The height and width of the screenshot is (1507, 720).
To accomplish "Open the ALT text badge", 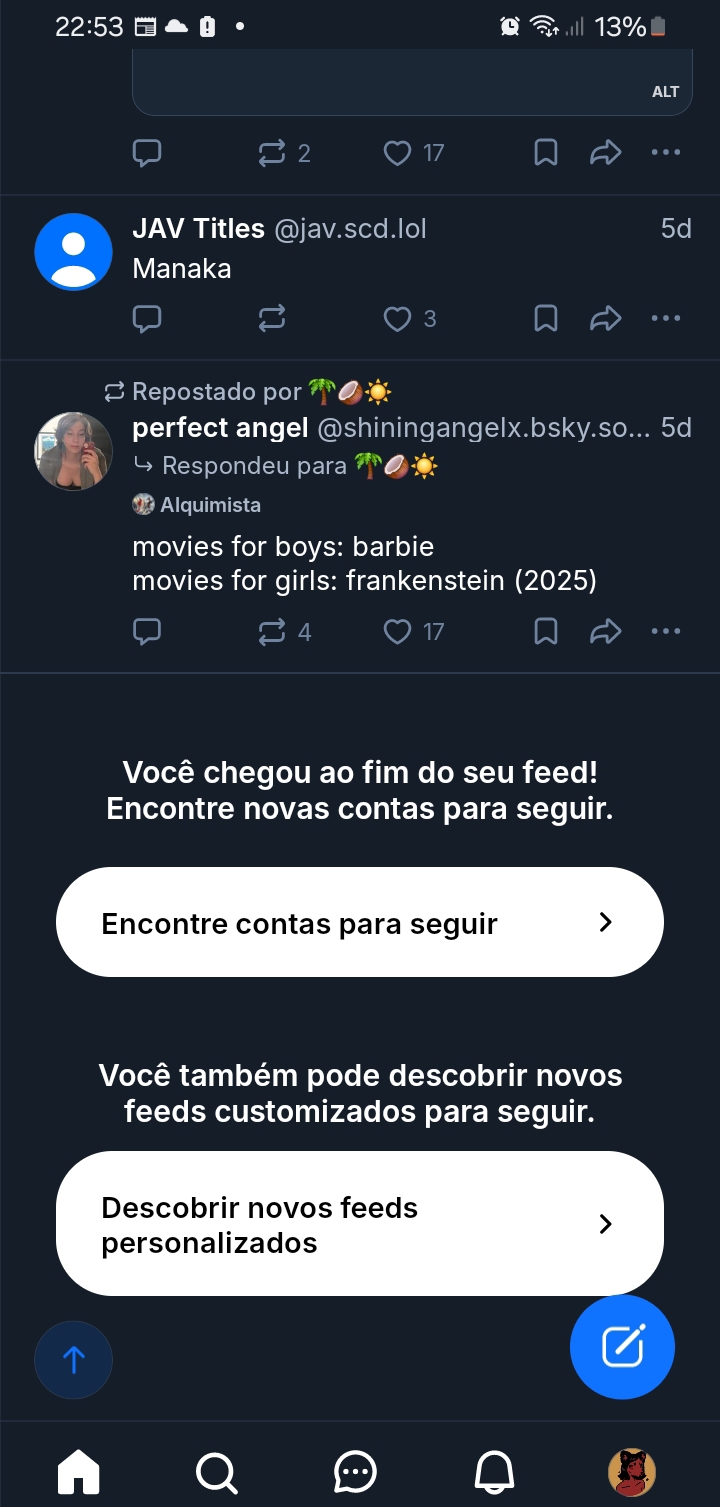I will coord(665,92).
